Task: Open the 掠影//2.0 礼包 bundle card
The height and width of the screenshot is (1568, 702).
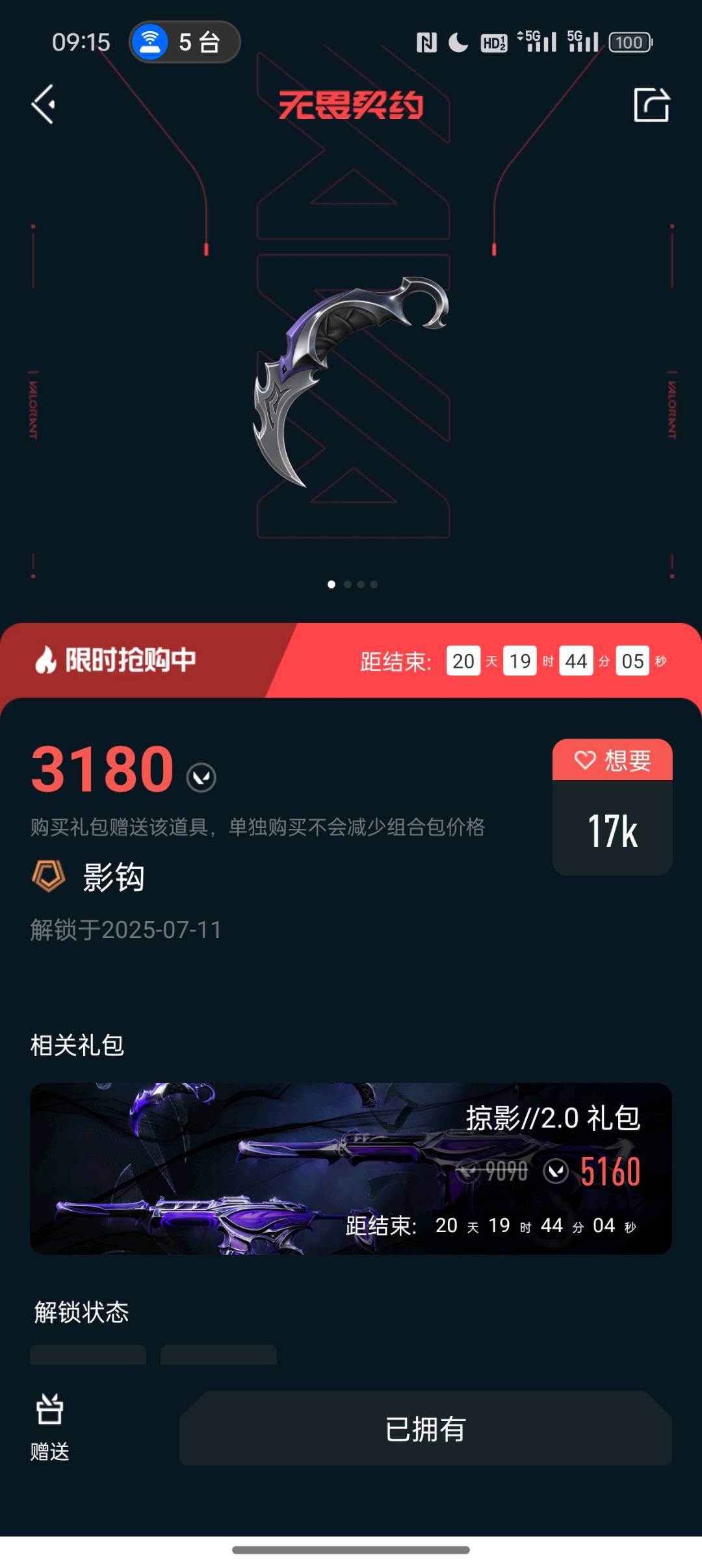Action: [x=351, y=1168]
